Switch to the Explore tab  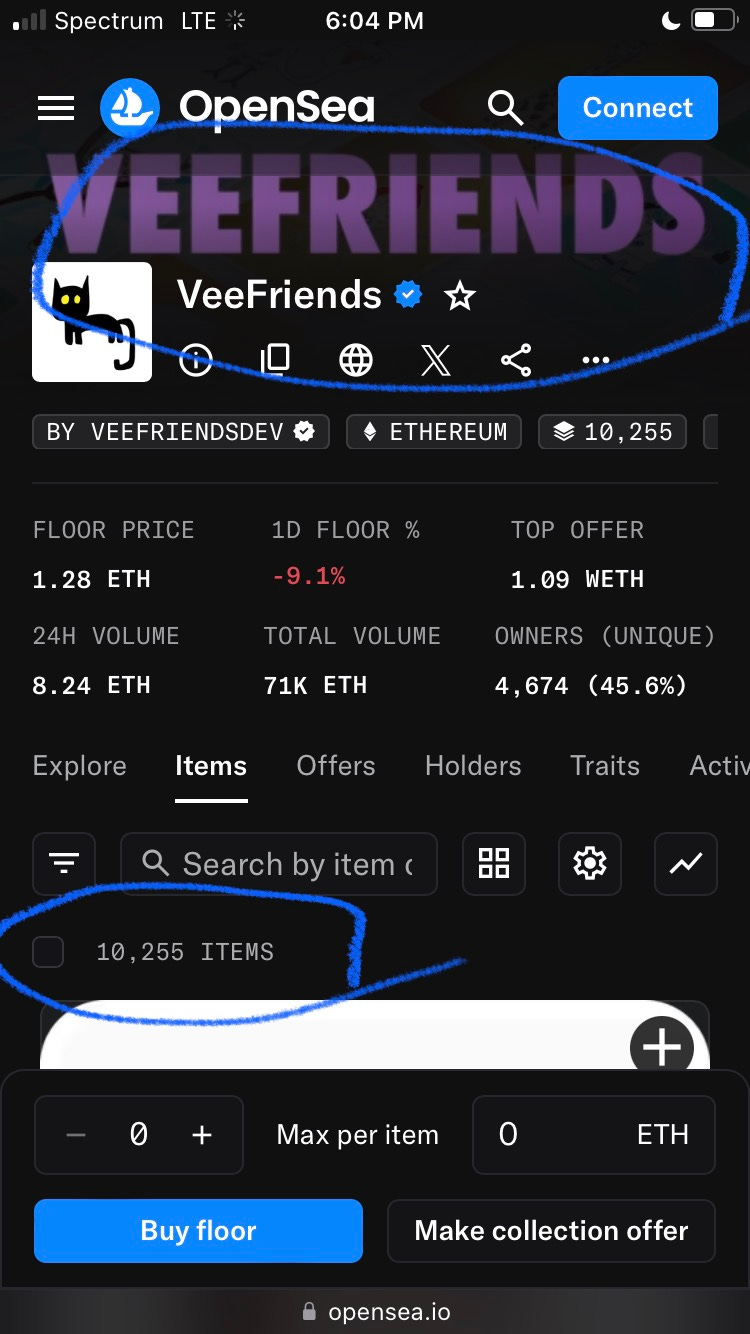coord(80,766)
